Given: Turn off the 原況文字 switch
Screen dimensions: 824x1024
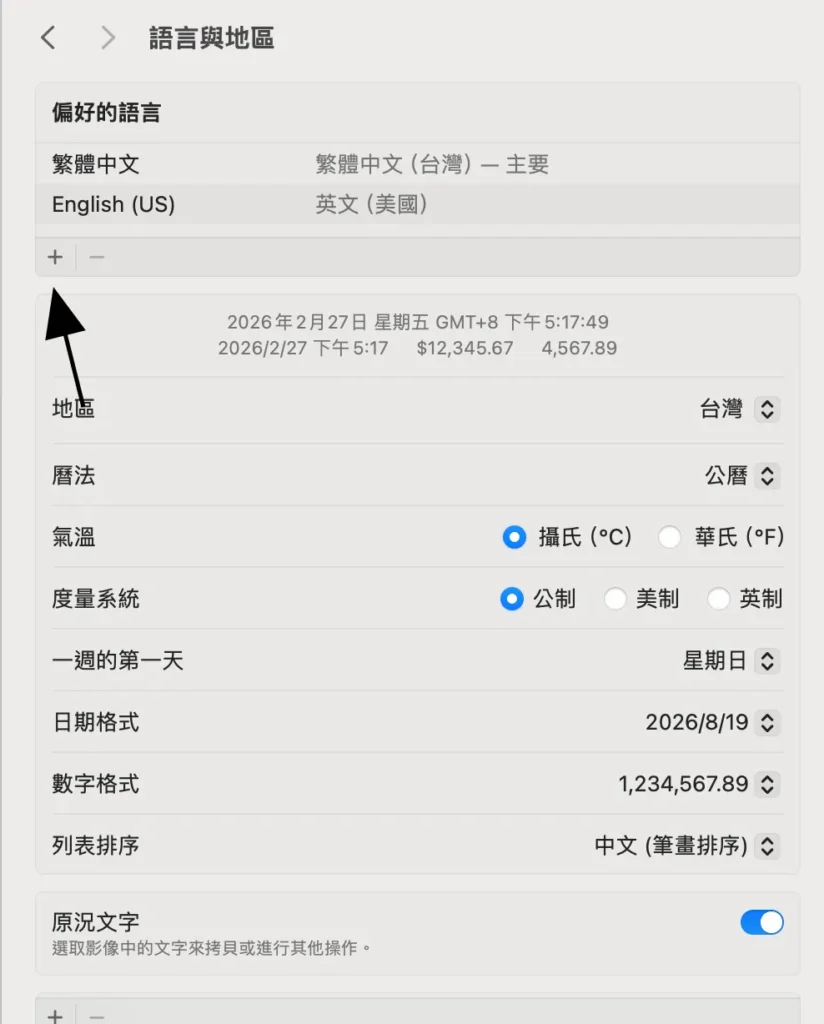Looking at the screenshot, I should [762, 922].
